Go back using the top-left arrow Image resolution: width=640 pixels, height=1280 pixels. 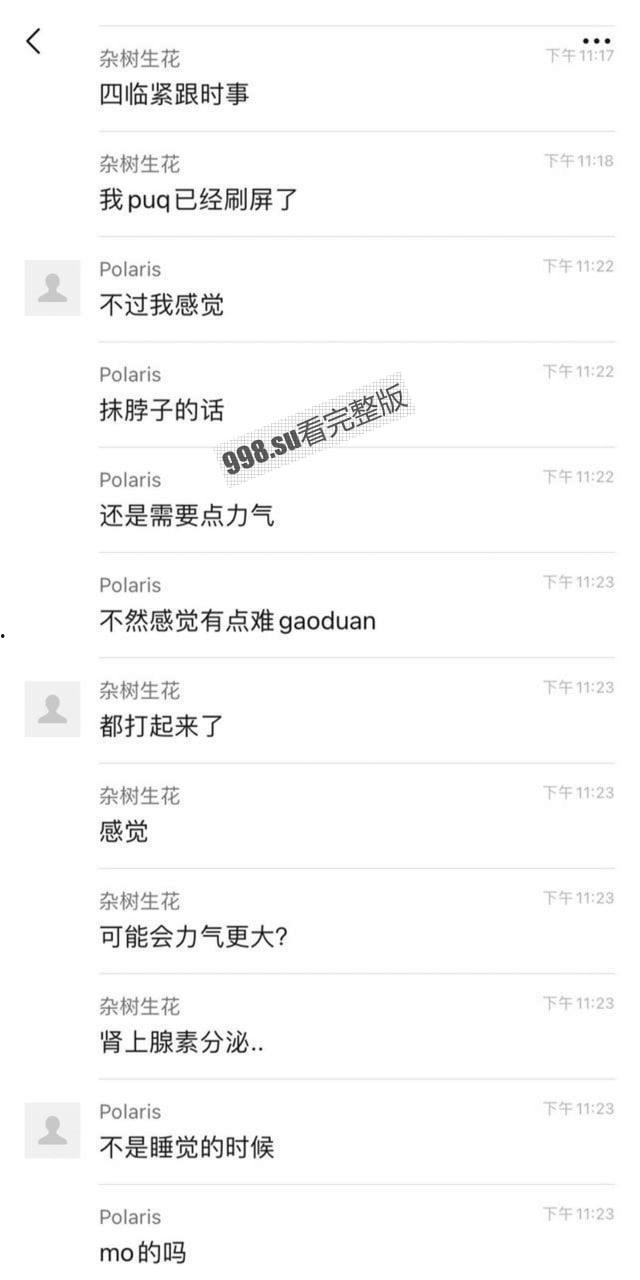point(34,41)
